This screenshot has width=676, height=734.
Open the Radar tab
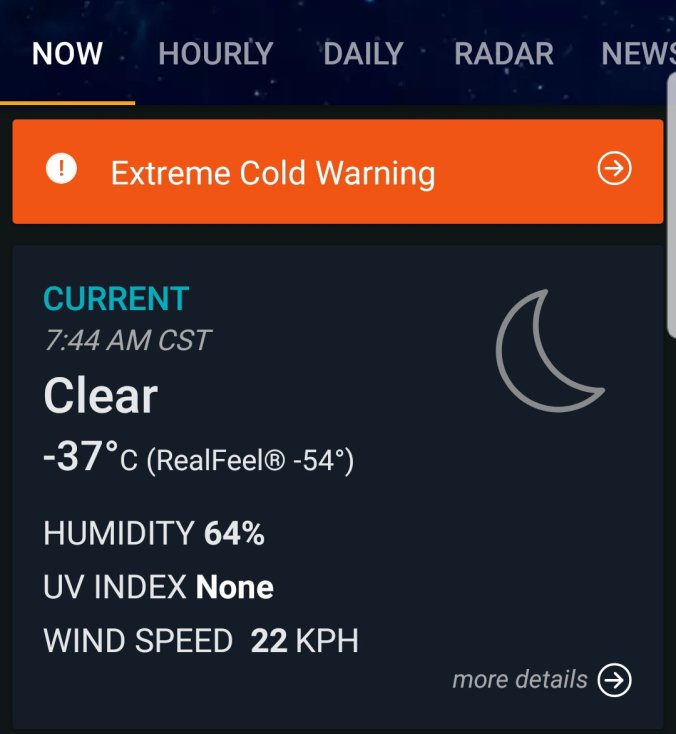tap(503, 54)
